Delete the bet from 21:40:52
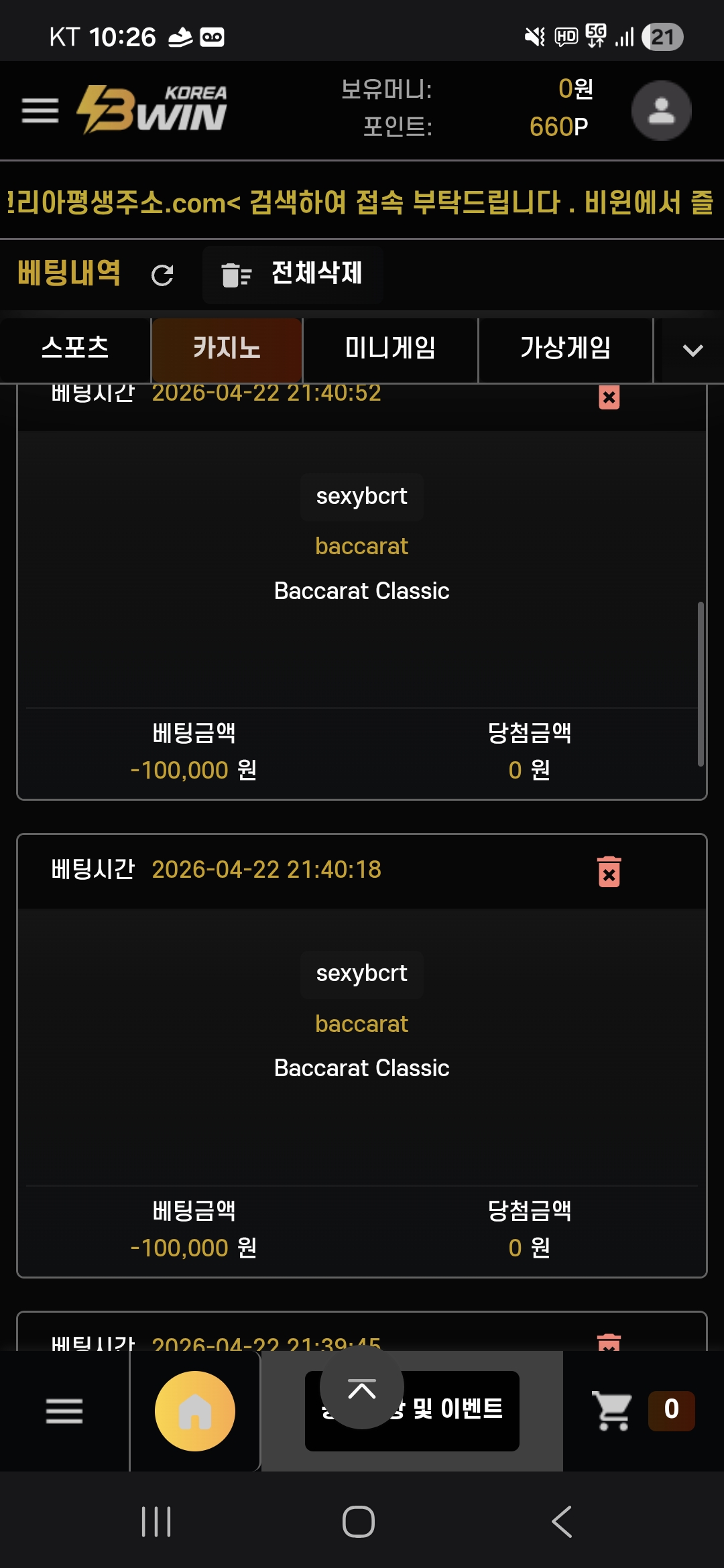Image resolution: width=724 pixels, height=1568 pixels. (609, 397)
